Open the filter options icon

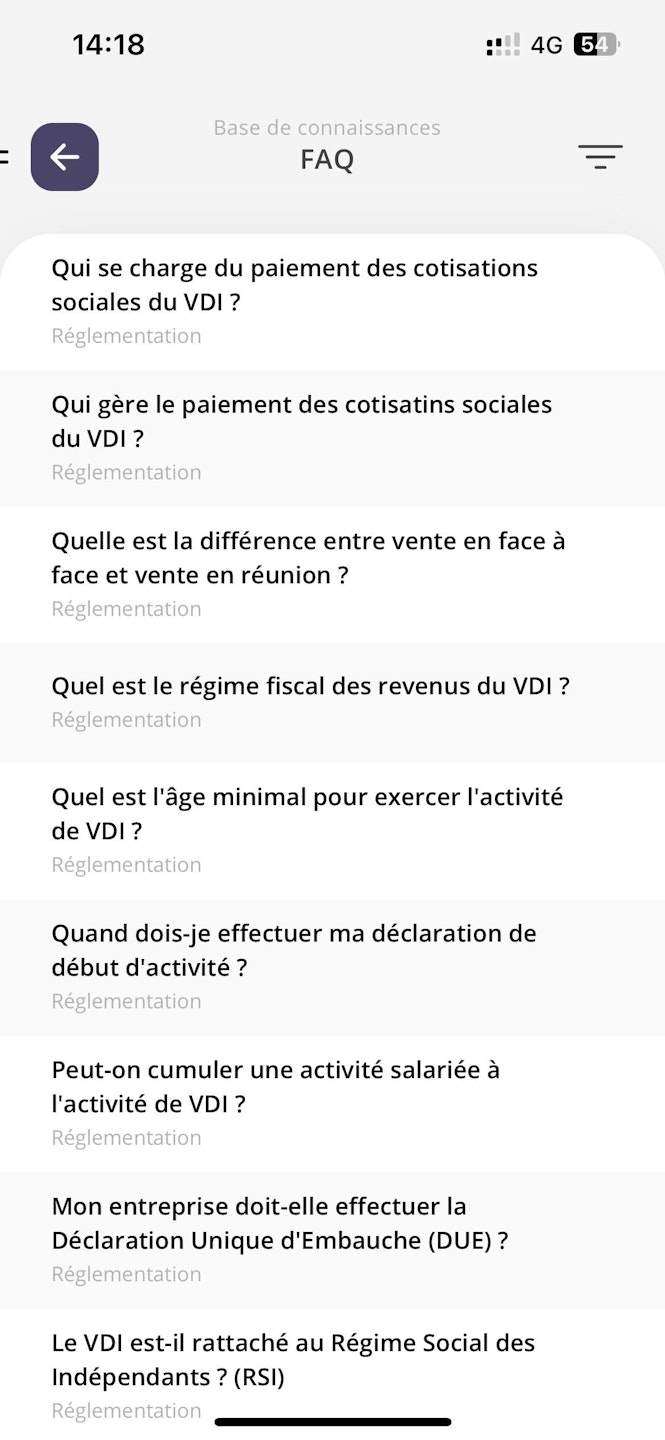599,157
